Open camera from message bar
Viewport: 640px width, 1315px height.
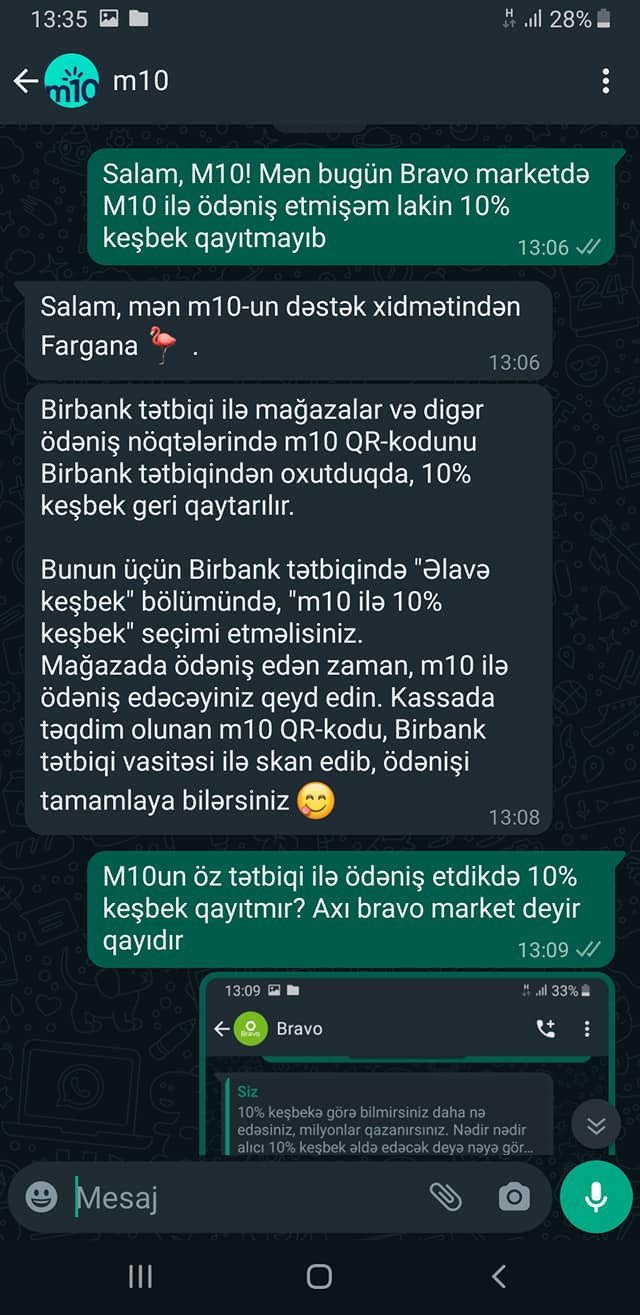(514, 1196)
